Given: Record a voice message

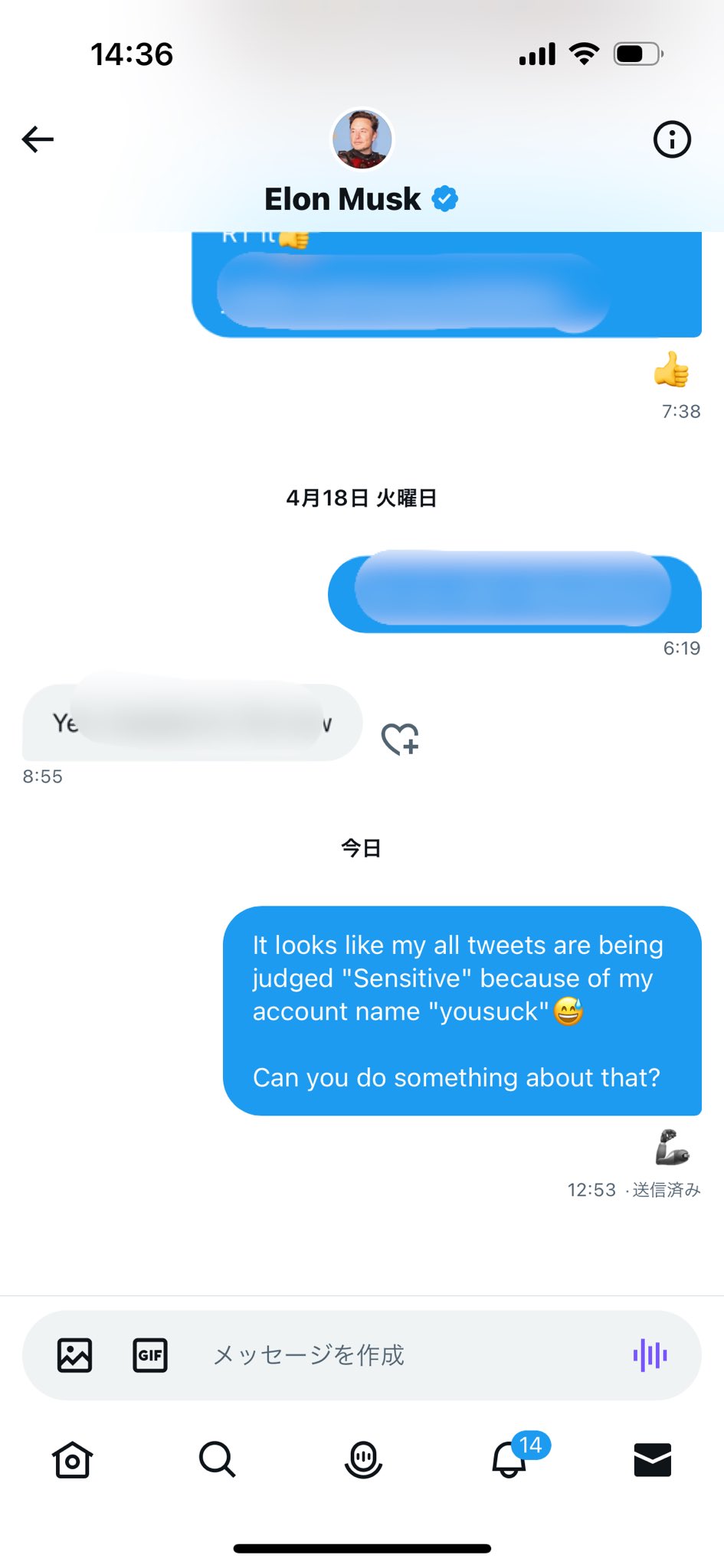Looking at the screenshot, I should pos(650,1355).
